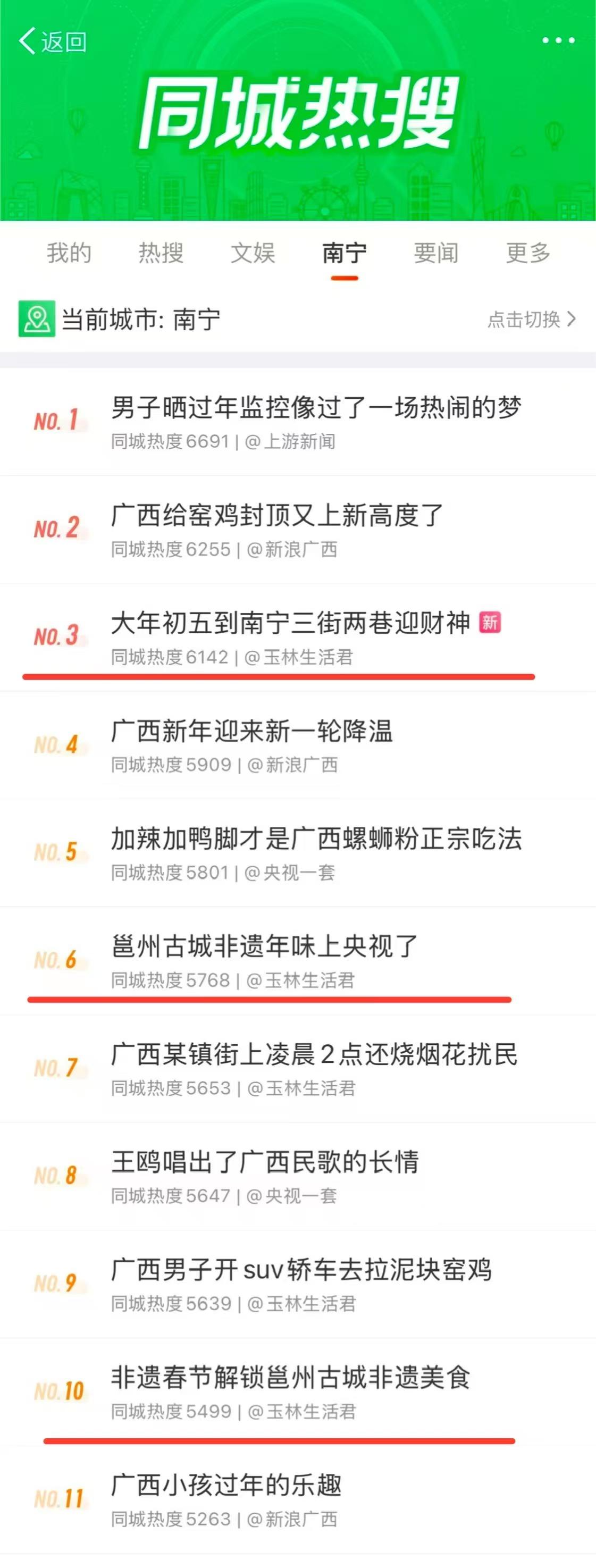Read No.5 加辣加鸭脚才是广西螺蛳粉正宗吃法
Viewport: 596px width, 1568px height.
point(316,839)
